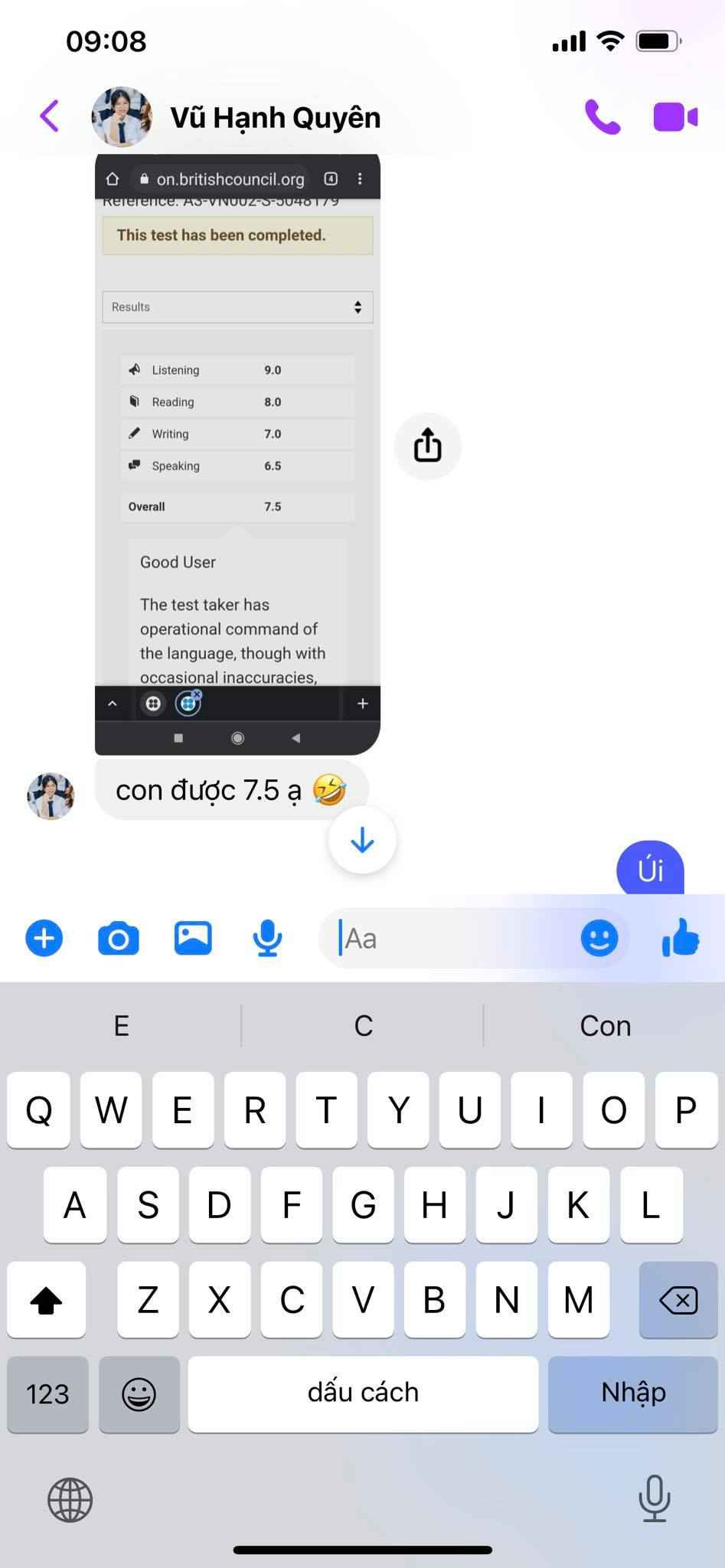
Task: Open the photo gallery picker
Action: 193,938
